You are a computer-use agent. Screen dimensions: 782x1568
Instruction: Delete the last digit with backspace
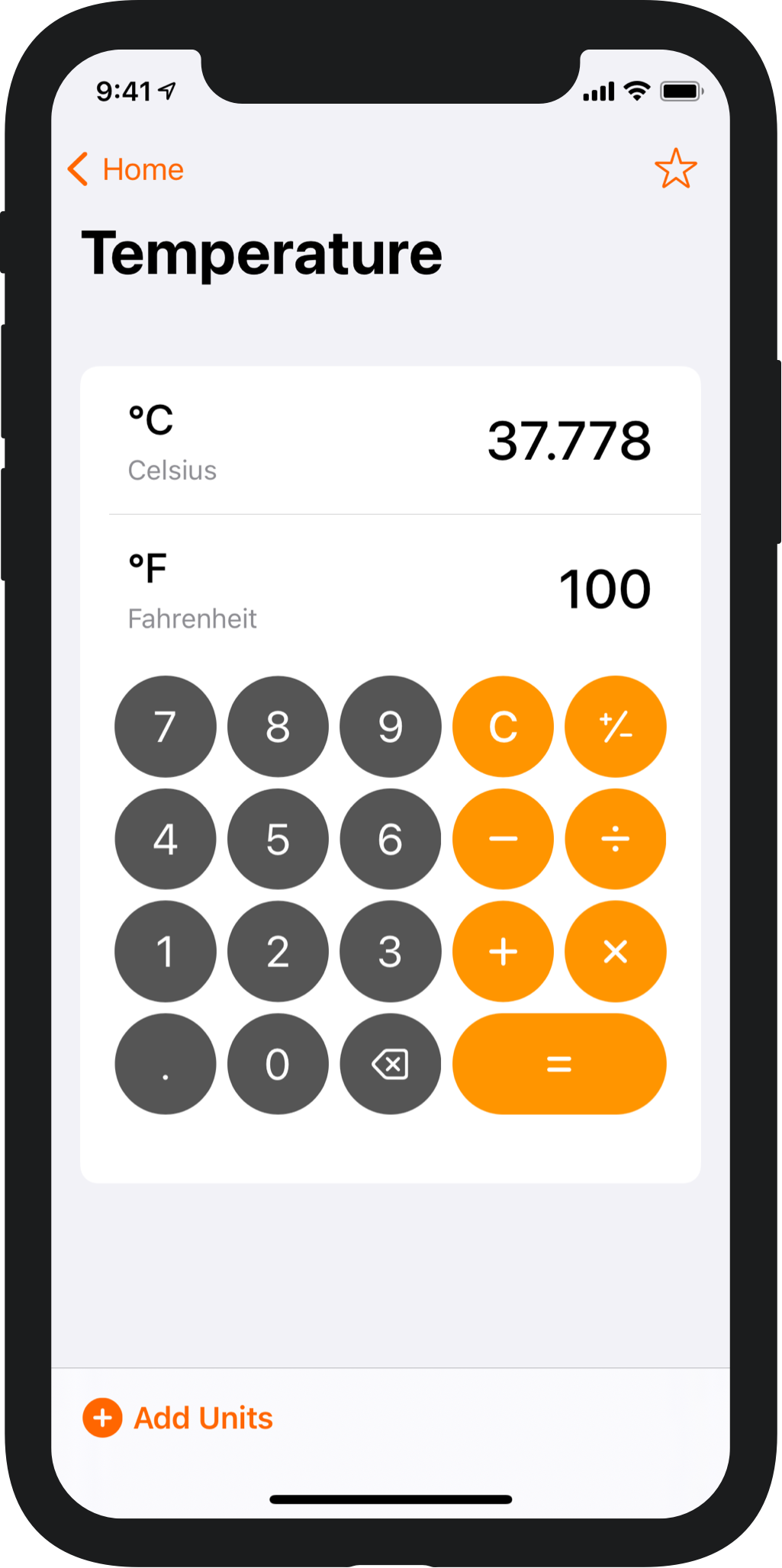390,1064
